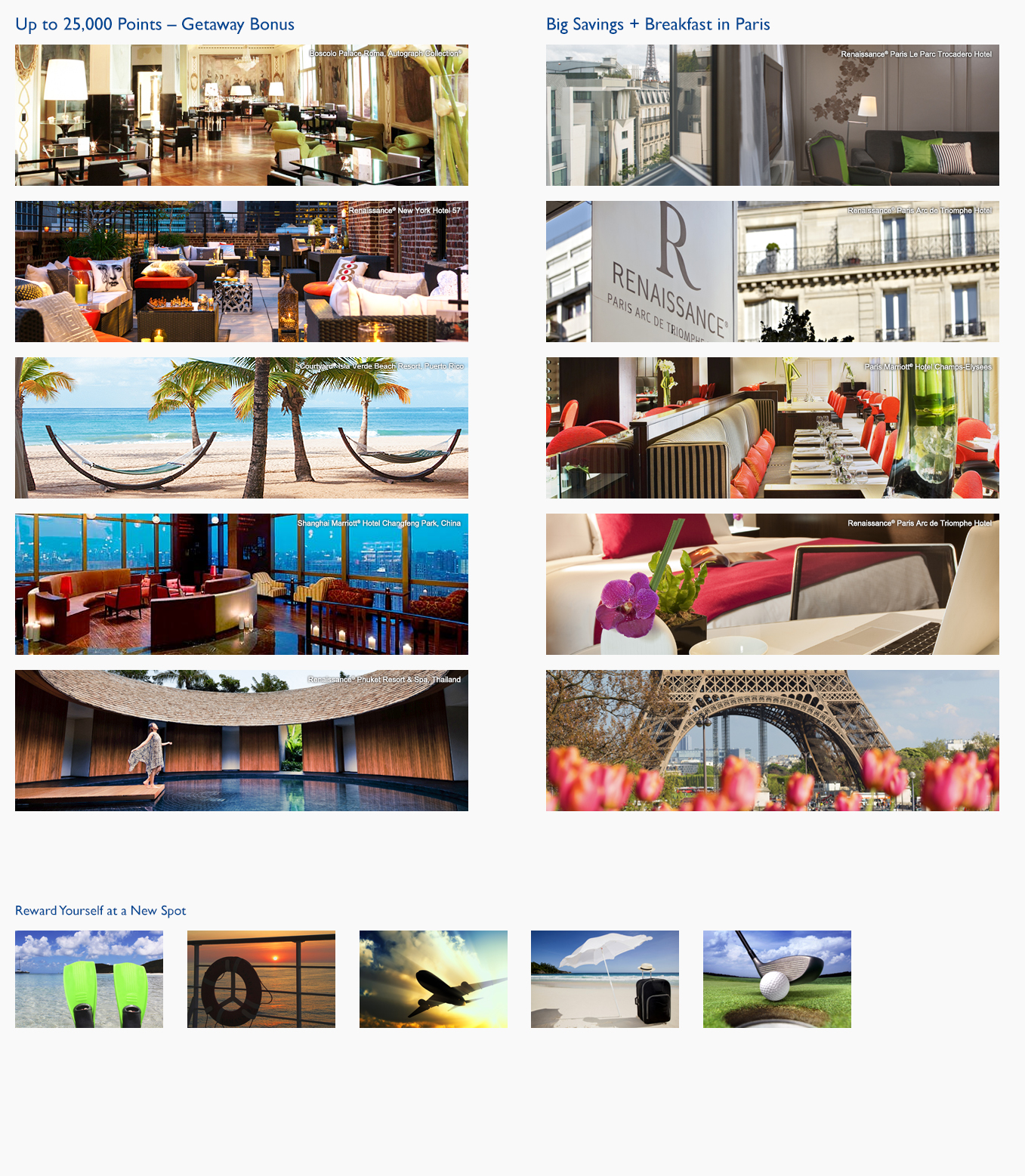
Task: Open the Boscolo Palace Roma banner
Action: click(242, 115)
